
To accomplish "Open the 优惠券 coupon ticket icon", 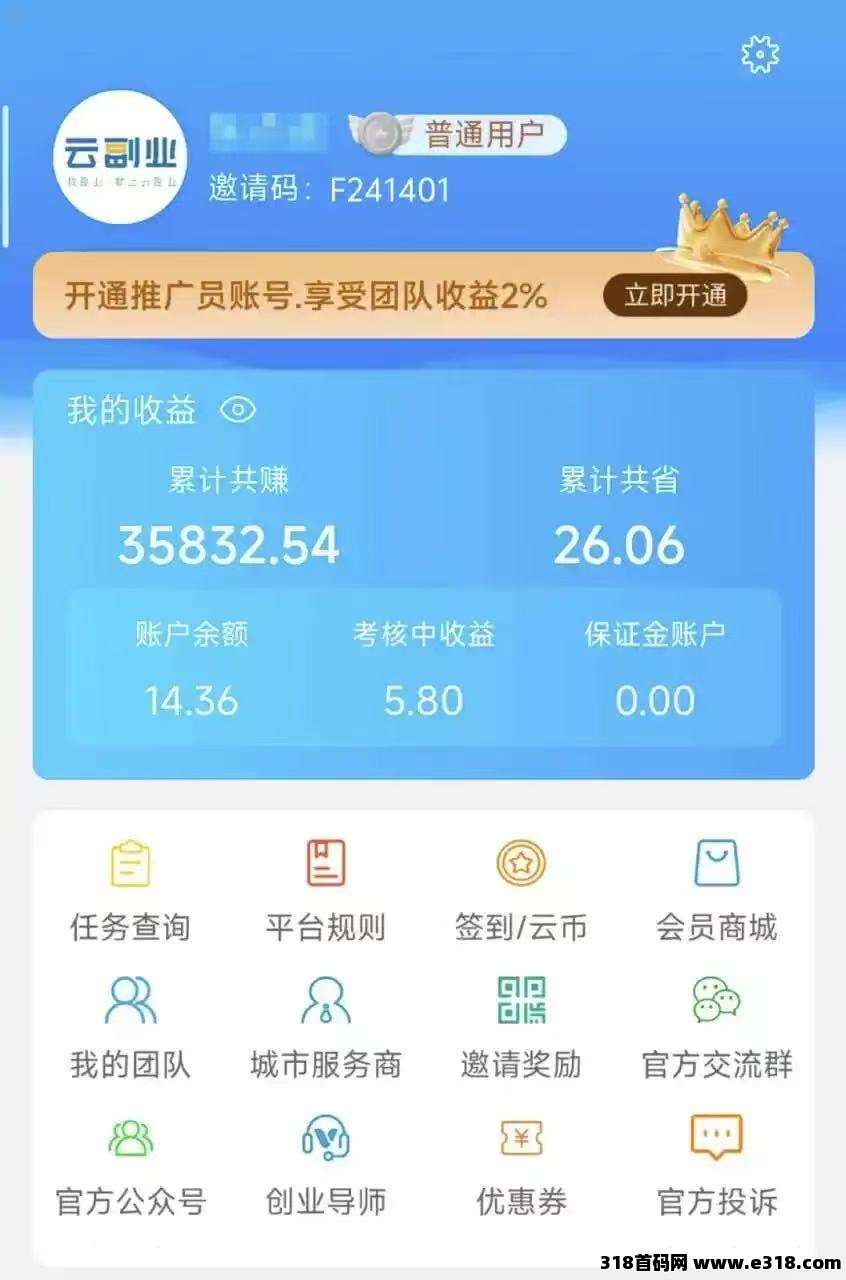I will 521,1138.
